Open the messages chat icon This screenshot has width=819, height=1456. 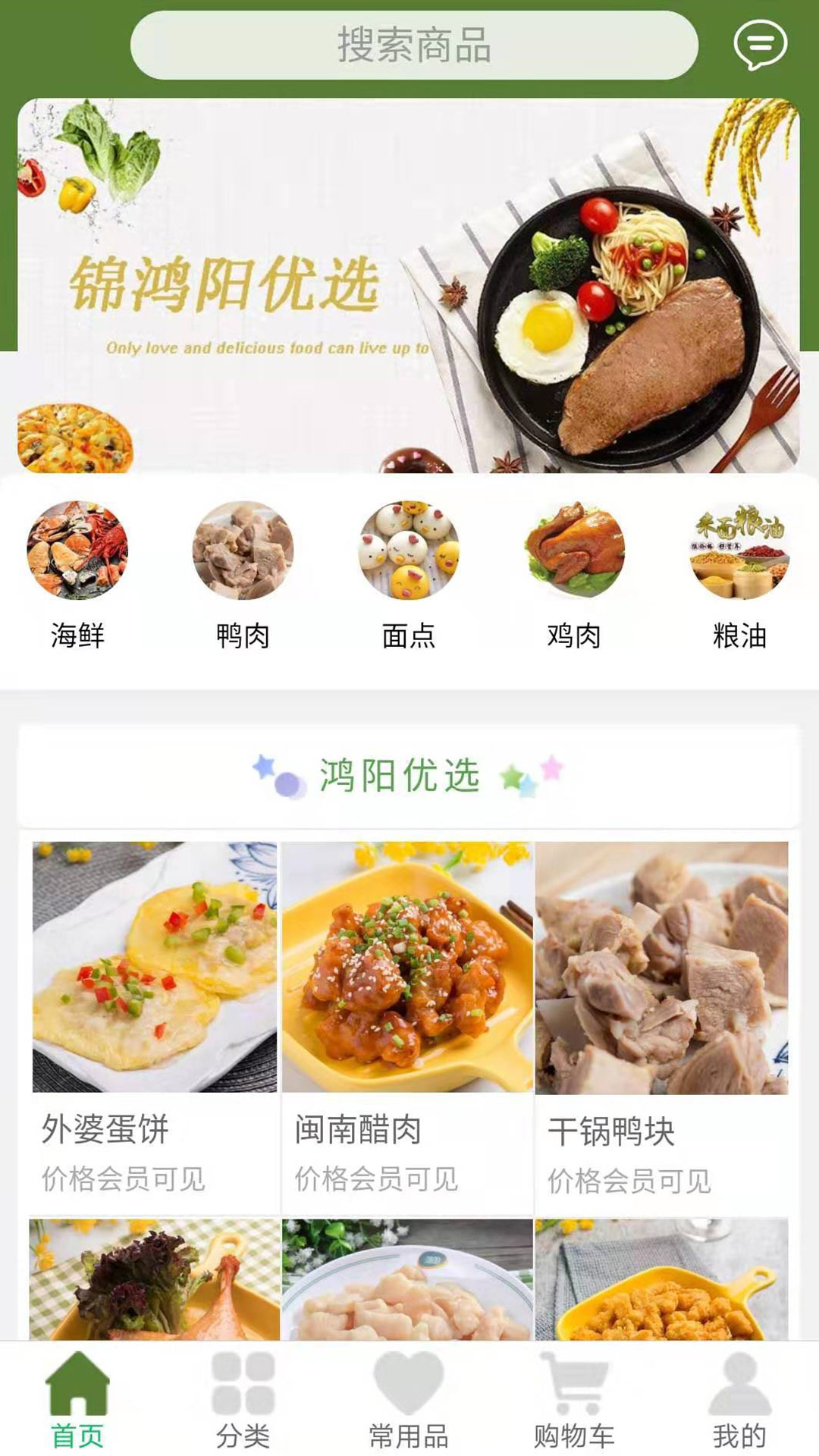point(760,45)
